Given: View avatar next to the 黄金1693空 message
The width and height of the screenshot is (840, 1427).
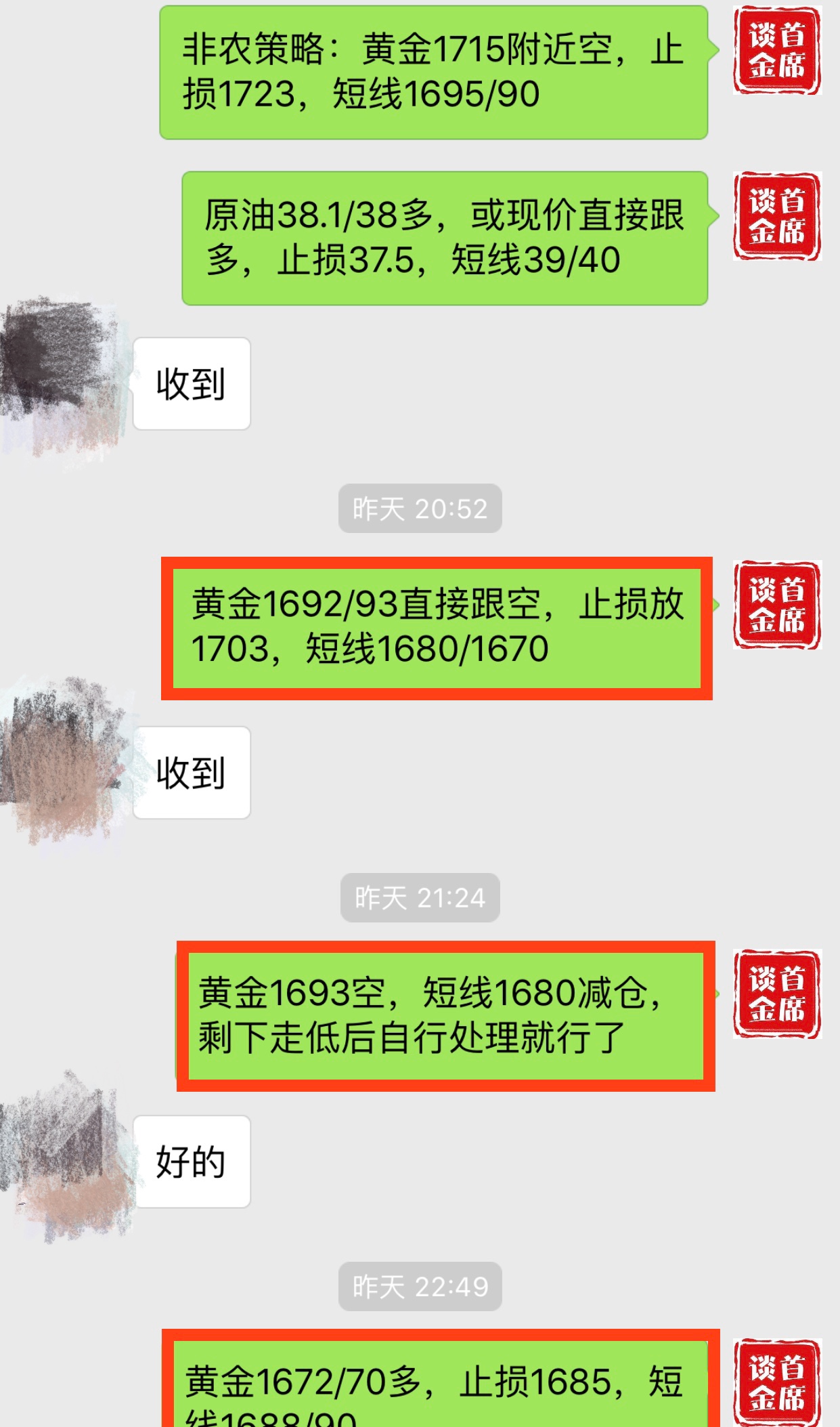Looking at the screenshot, I should pyautogui.click(x=776, y=994).
